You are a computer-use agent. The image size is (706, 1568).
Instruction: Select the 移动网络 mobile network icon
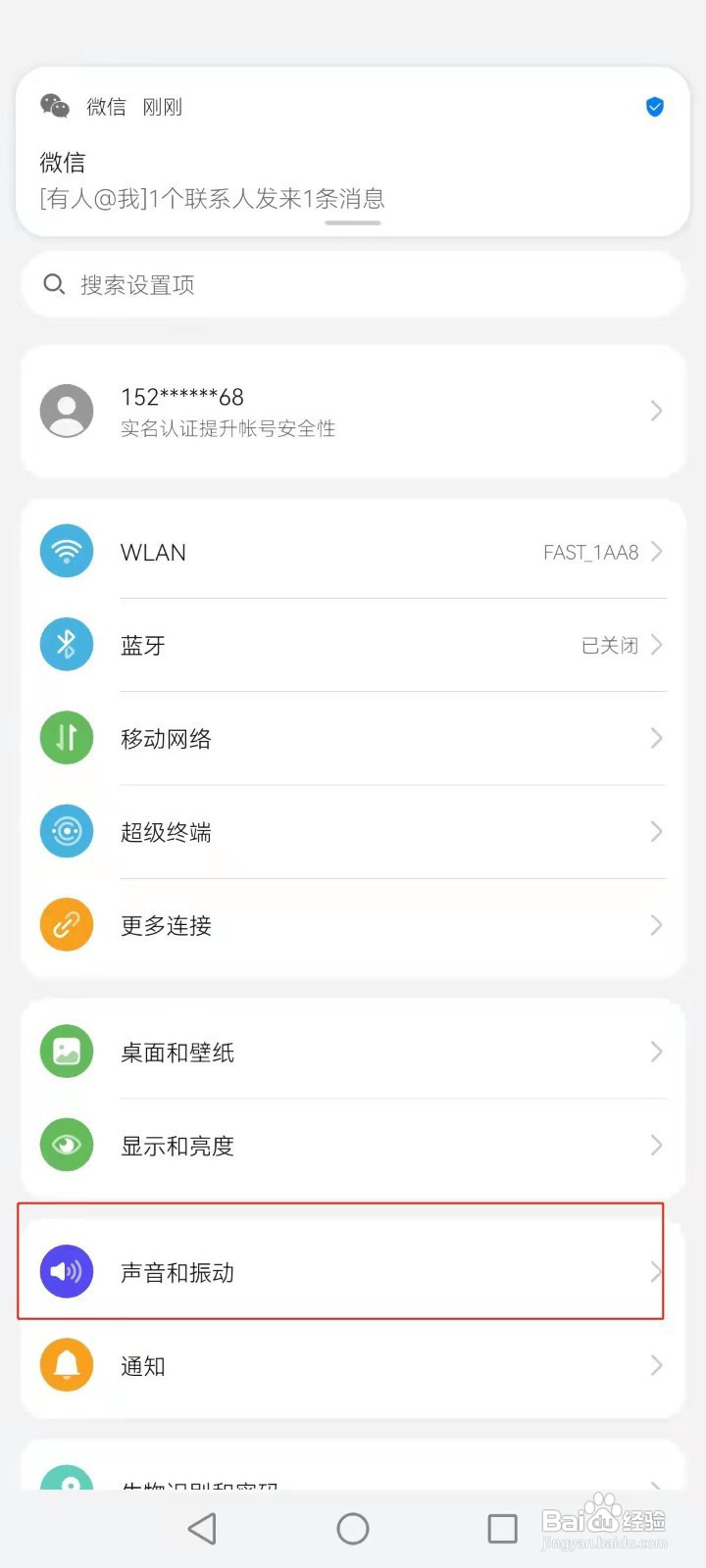pyautogui.click(x=66, y=738)
